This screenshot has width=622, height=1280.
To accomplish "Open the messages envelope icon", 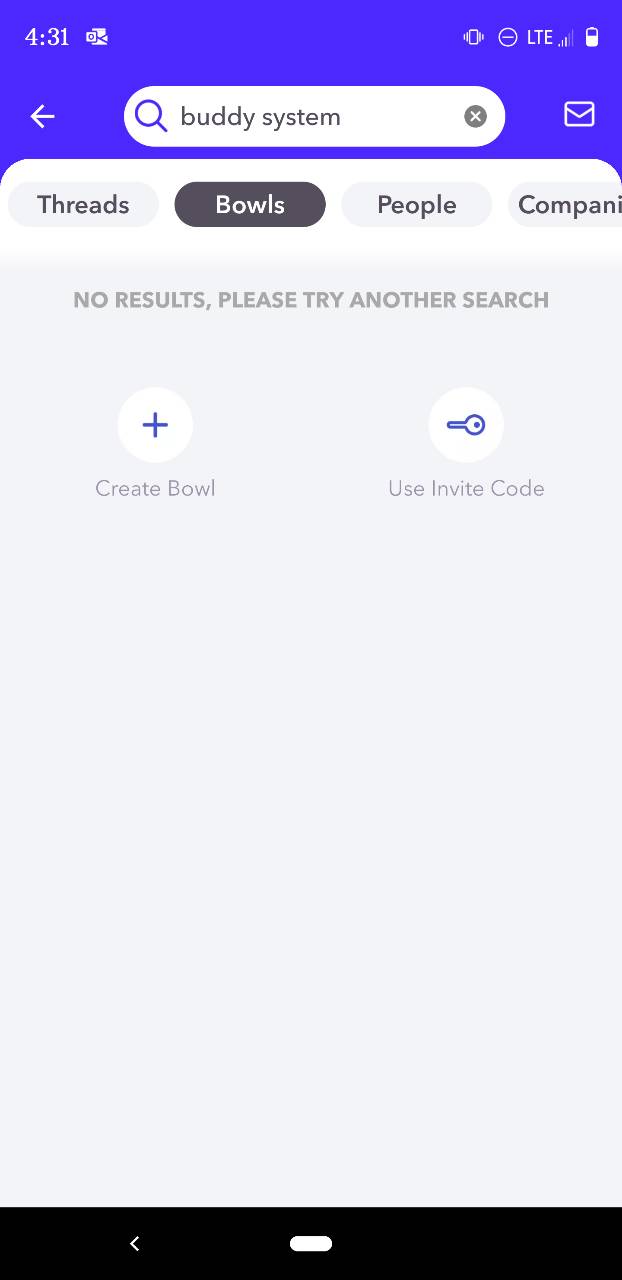I will 579,115.
